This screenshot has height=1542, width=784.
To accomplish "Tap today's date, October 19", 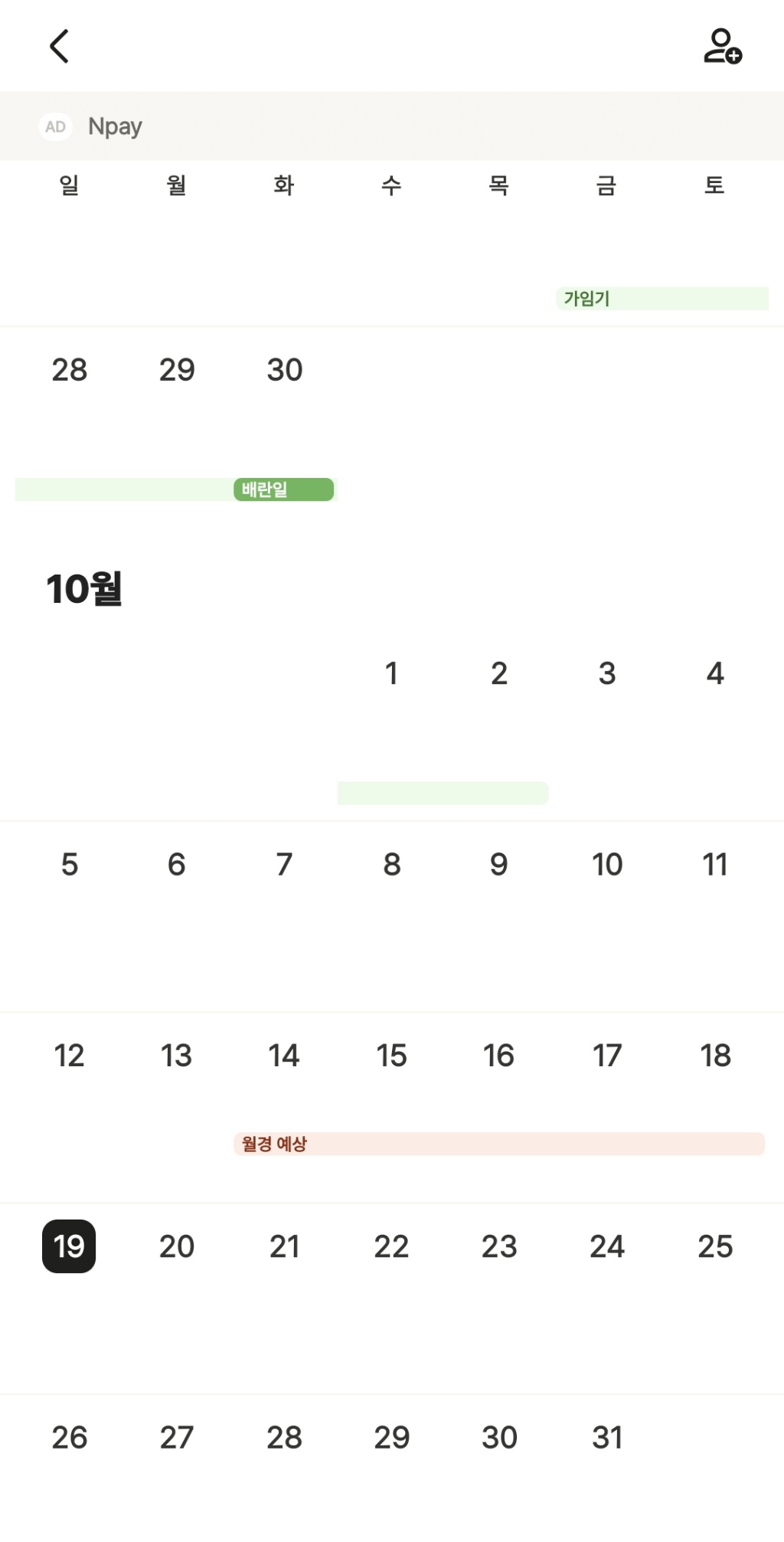I will click(69, 1246).
